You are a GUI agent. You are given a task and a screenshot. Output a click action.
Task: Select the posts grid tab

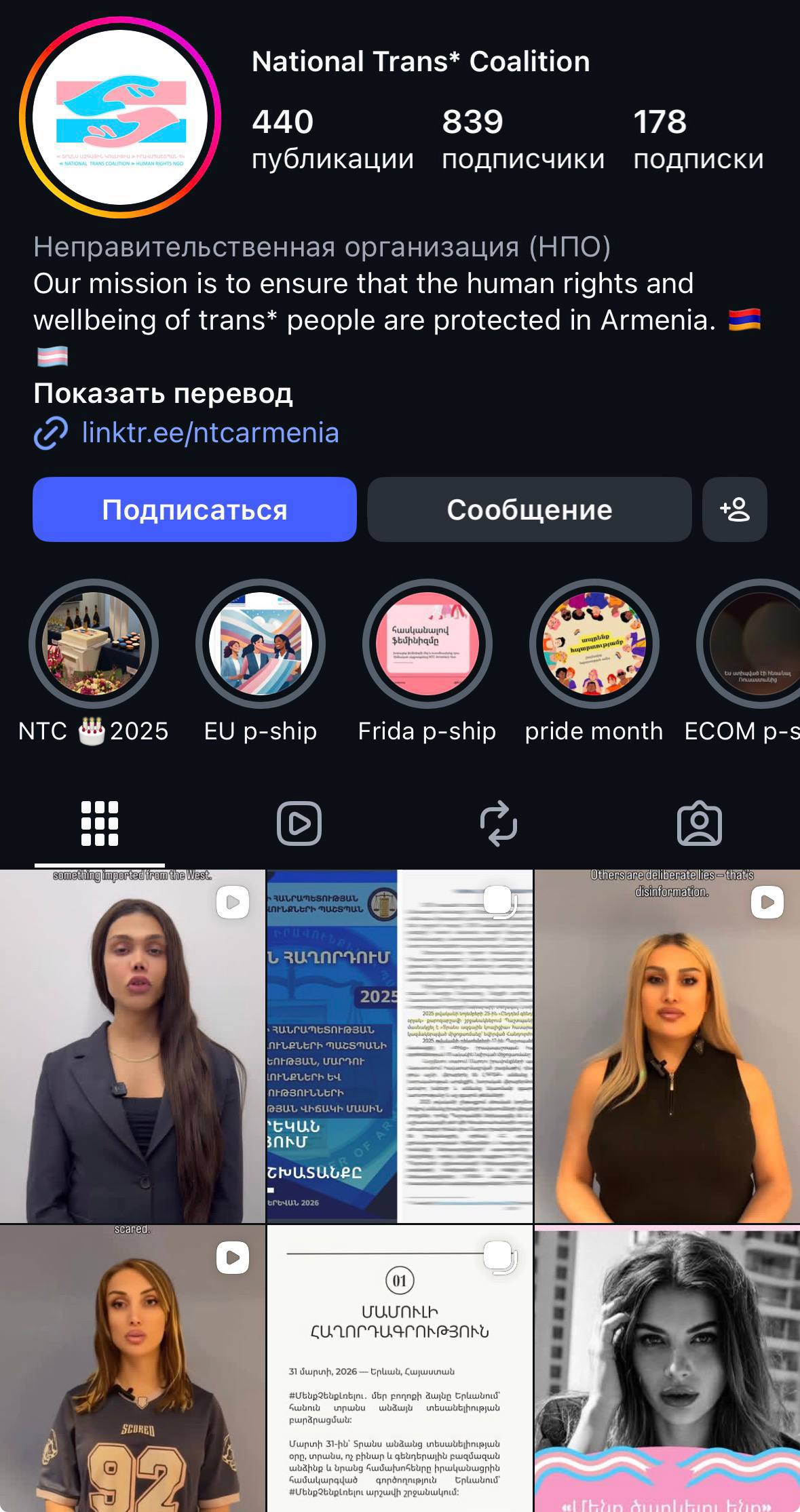tap(100, 823)
